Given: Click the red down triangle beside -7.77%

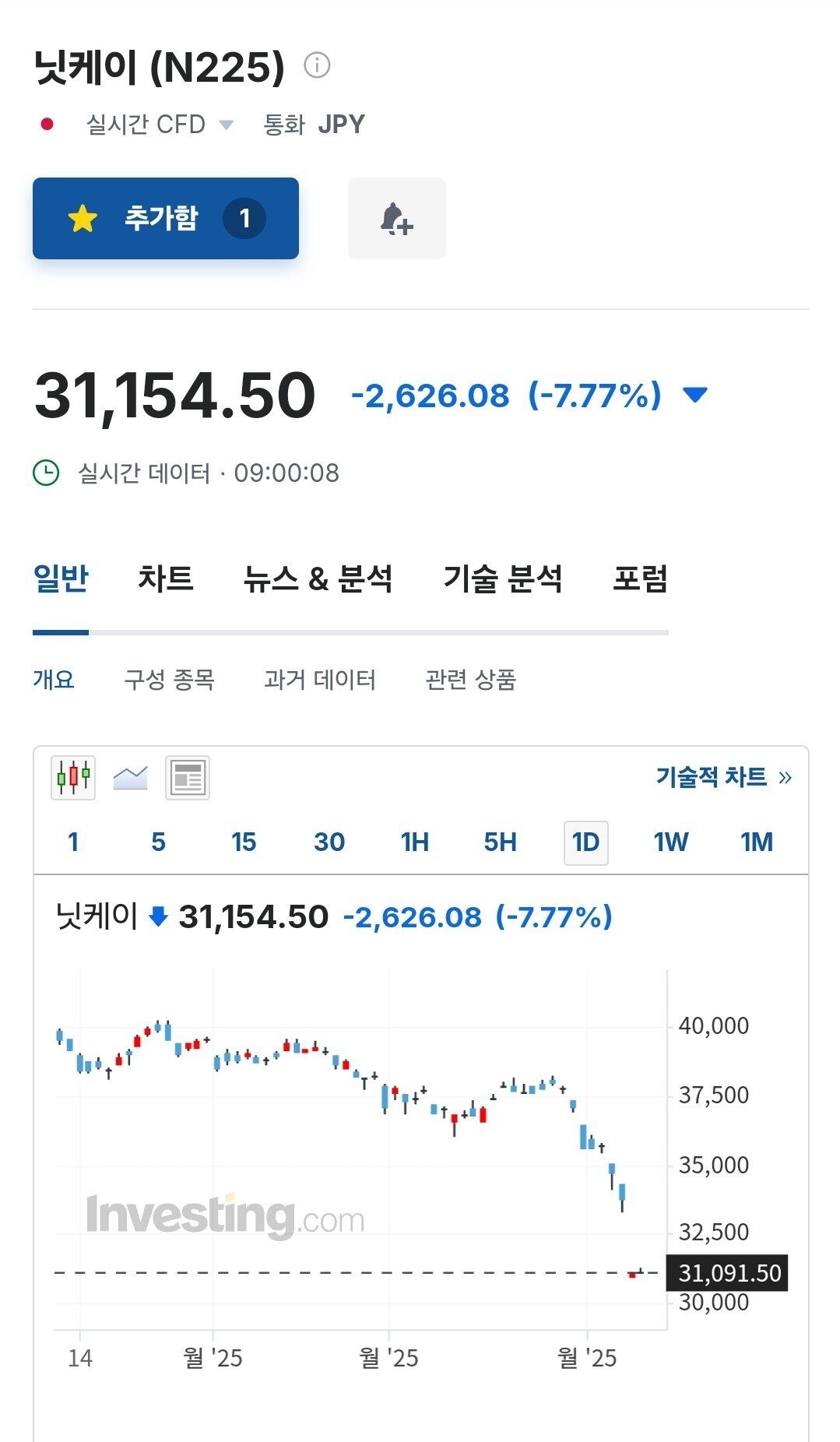Looking at the screenshot, I should (694, 395).
